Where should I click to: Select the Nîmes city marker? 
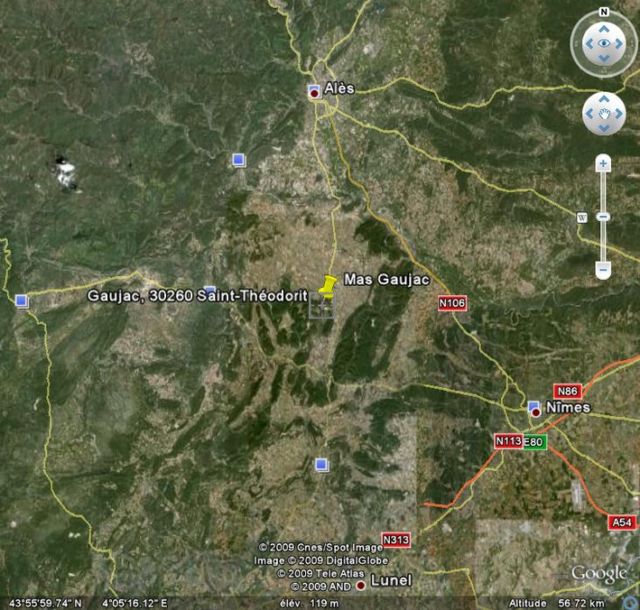click(535, 411)
